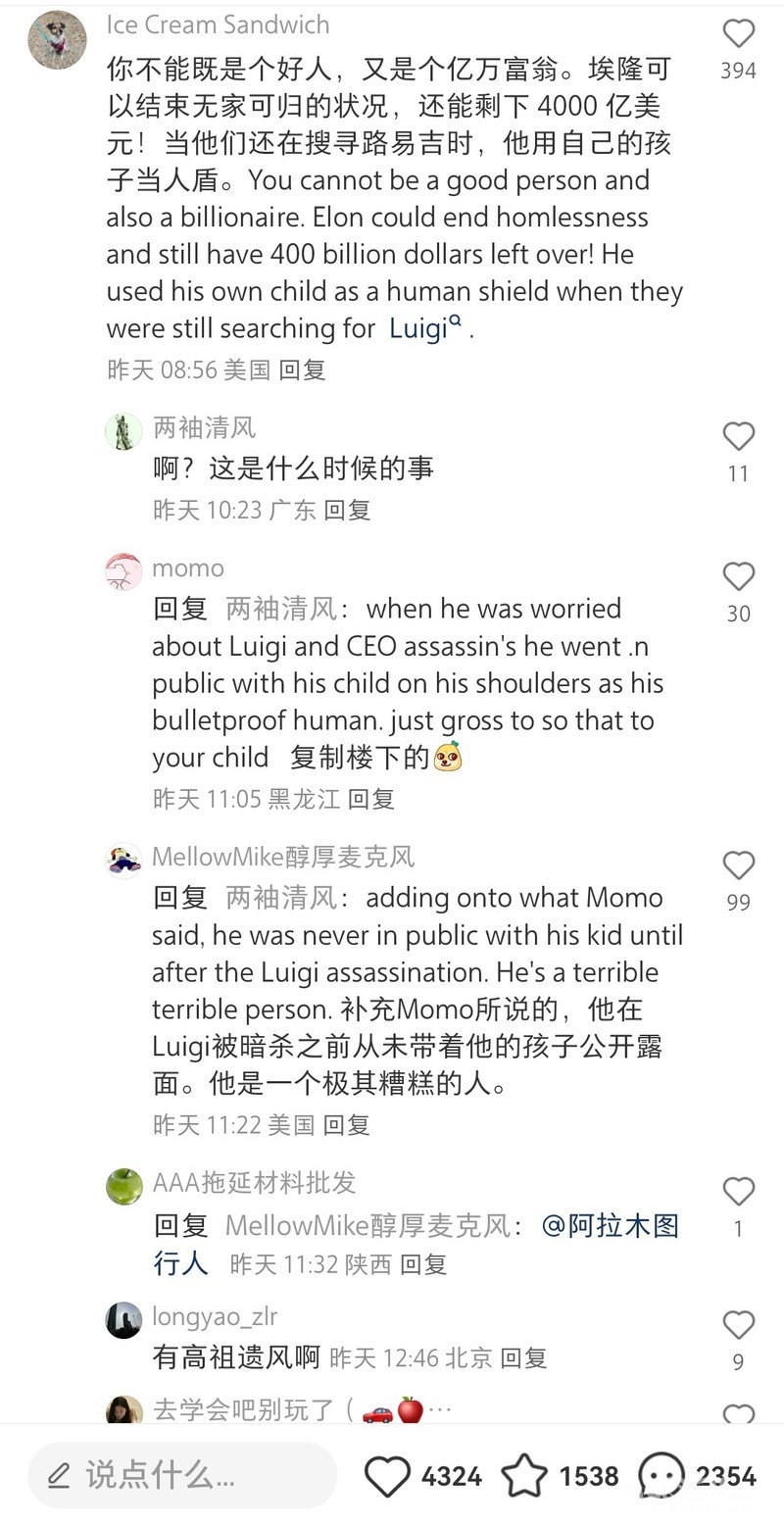The width and height of the screenshot is (784, 1527).
Task: Like 两袖清风's comment
Action: pos(738,437)
